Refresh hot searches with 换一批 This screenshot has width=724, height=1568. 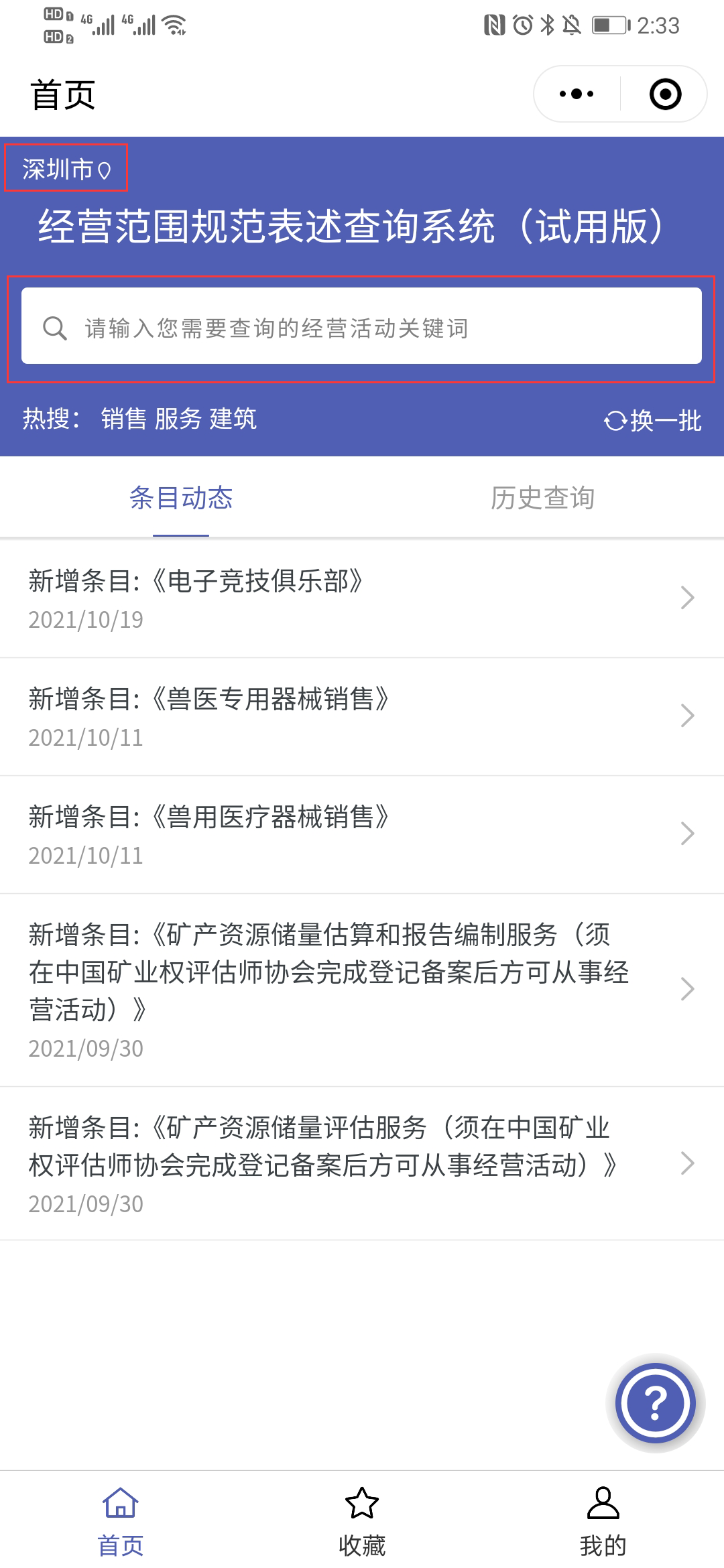[653, 421]
